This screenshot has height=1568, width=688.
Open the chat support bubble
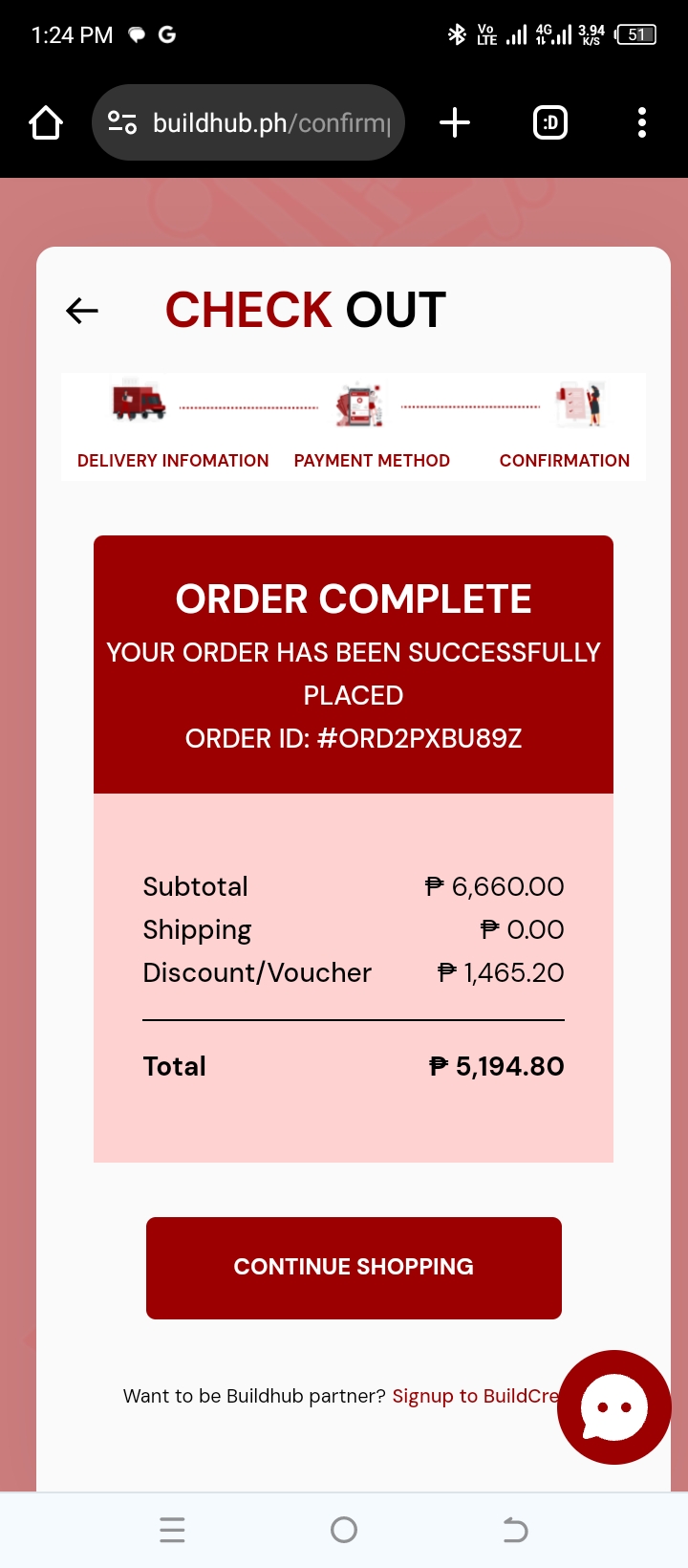click(614, 1407)
